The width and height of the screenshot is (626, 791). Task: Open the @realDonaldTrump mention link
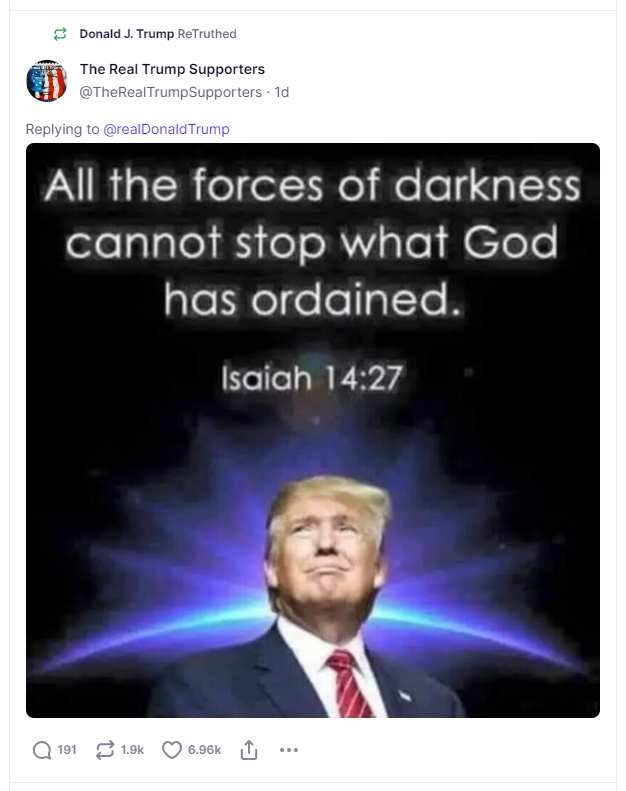(x=166, y=129)
